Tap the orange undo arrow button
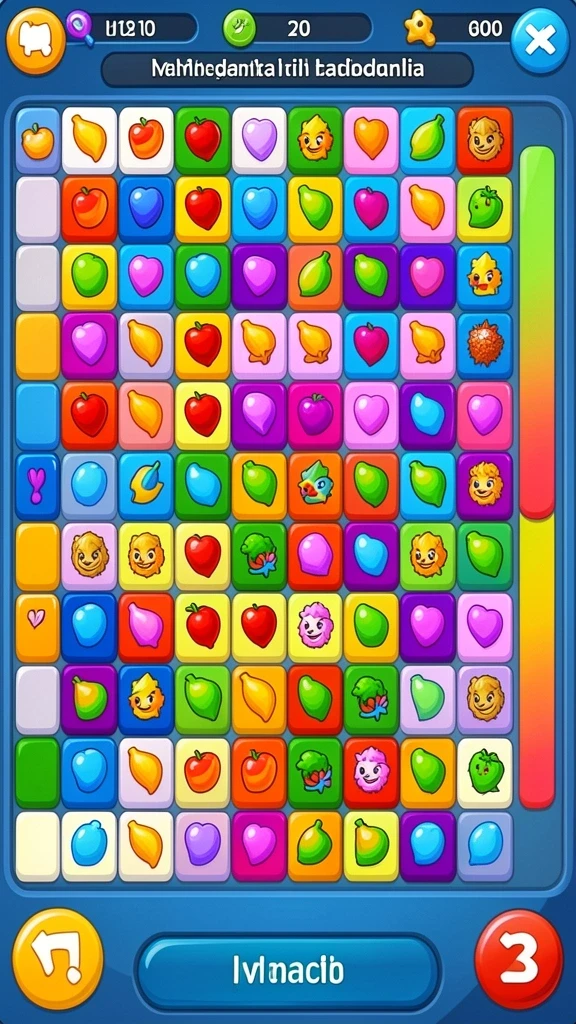This screenshot has height=1024, width=576. coord(57,959)
